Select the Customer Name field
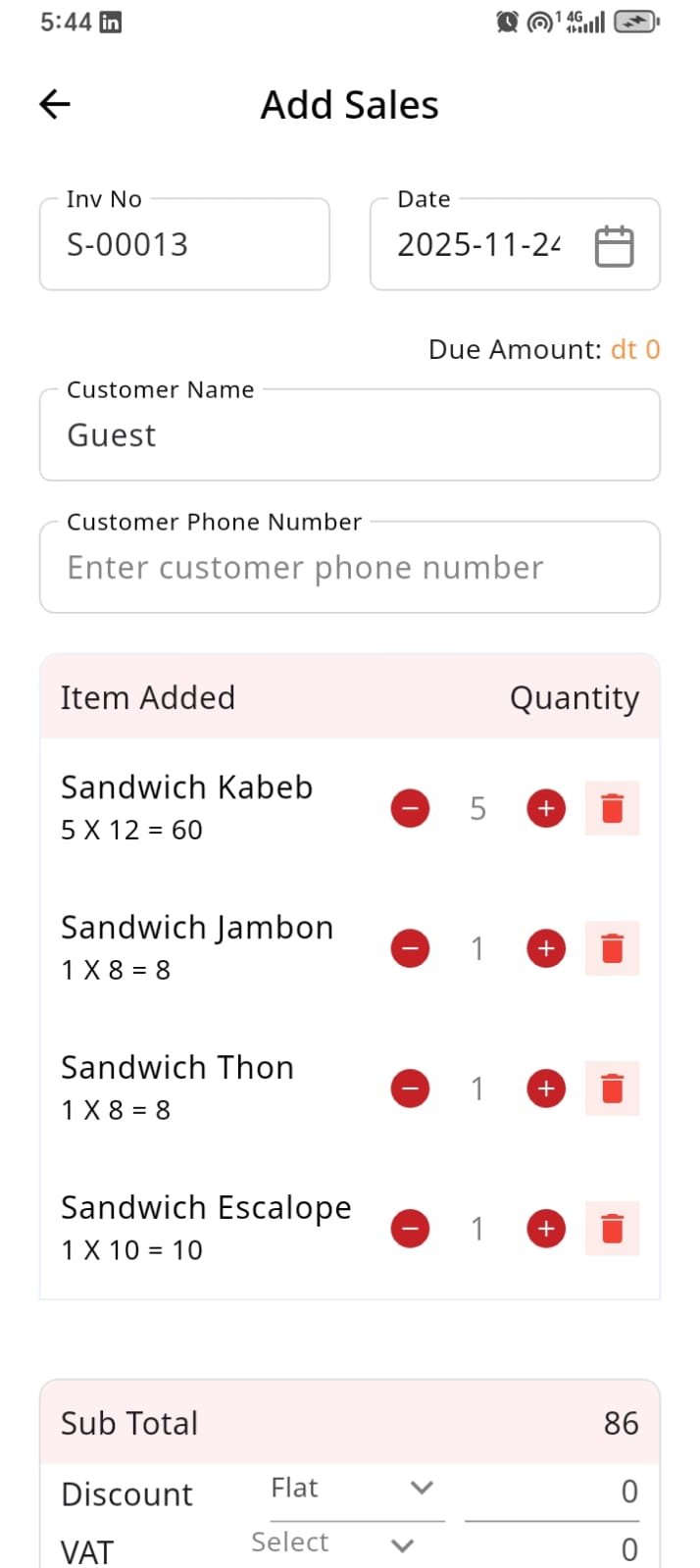The height and width of the screenshot is (1568, 700). (349, 435)
